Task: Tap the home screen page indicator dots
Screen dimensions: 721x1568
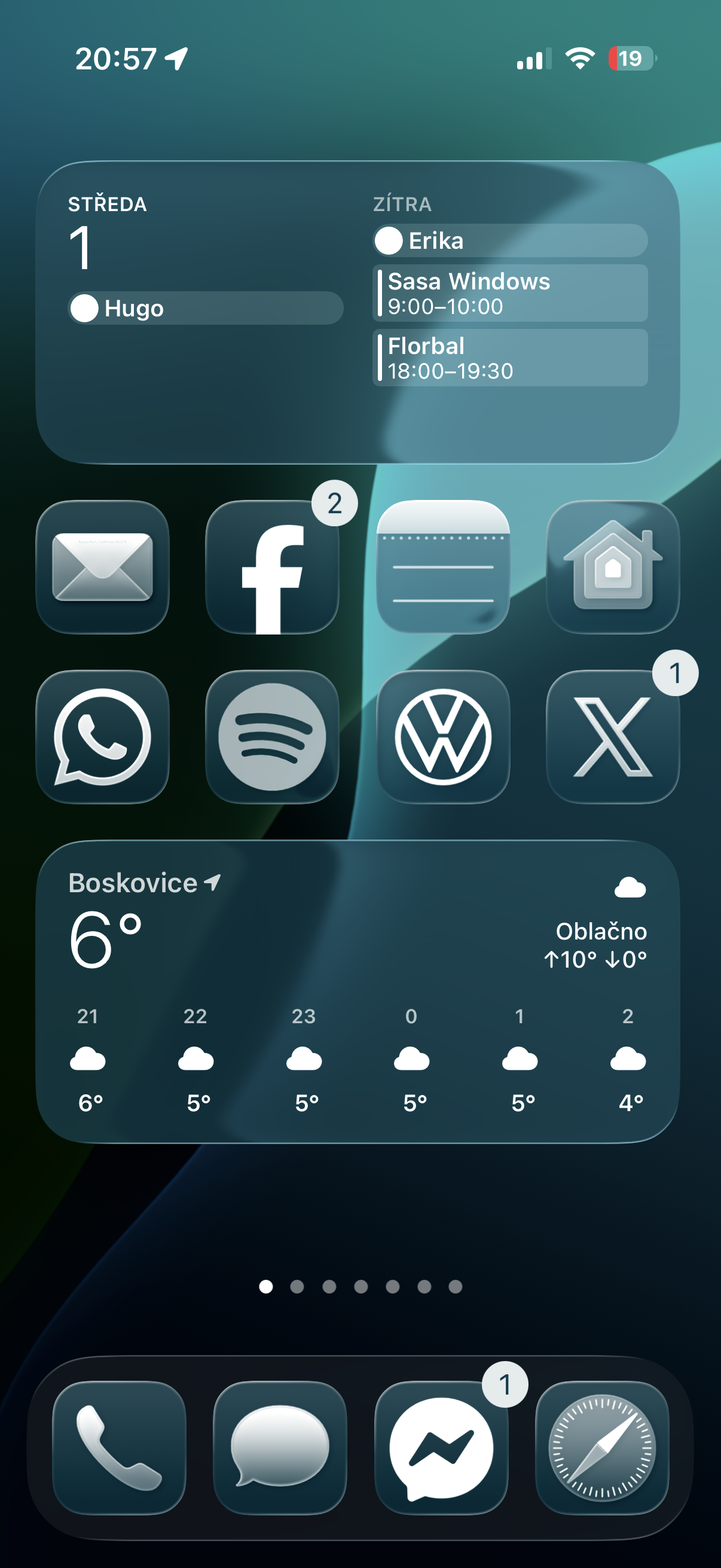Action: click(x=360, y=1286)
